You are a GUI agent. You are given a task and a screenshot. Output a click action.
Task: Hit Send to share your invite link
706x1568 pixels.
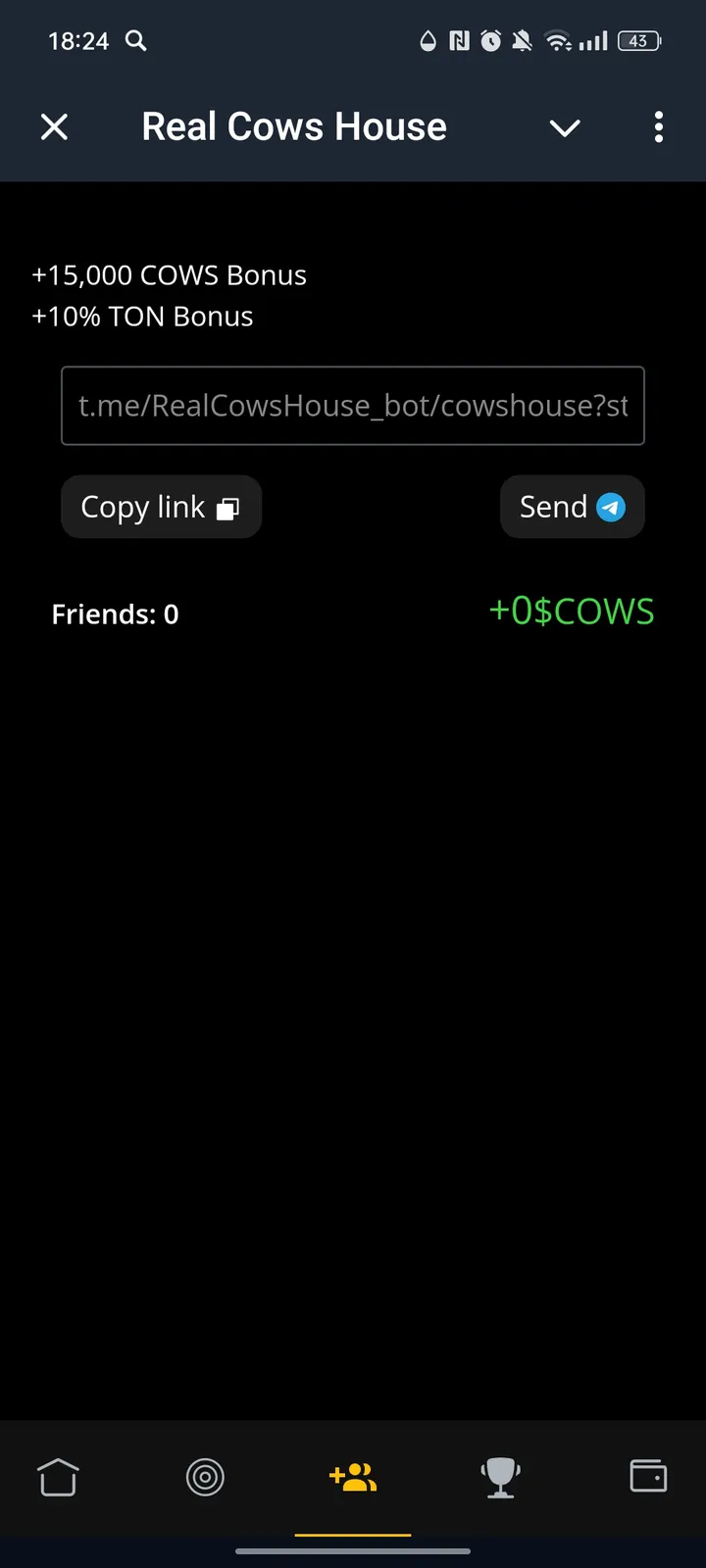pyautogui.click(x=573, y=507)
